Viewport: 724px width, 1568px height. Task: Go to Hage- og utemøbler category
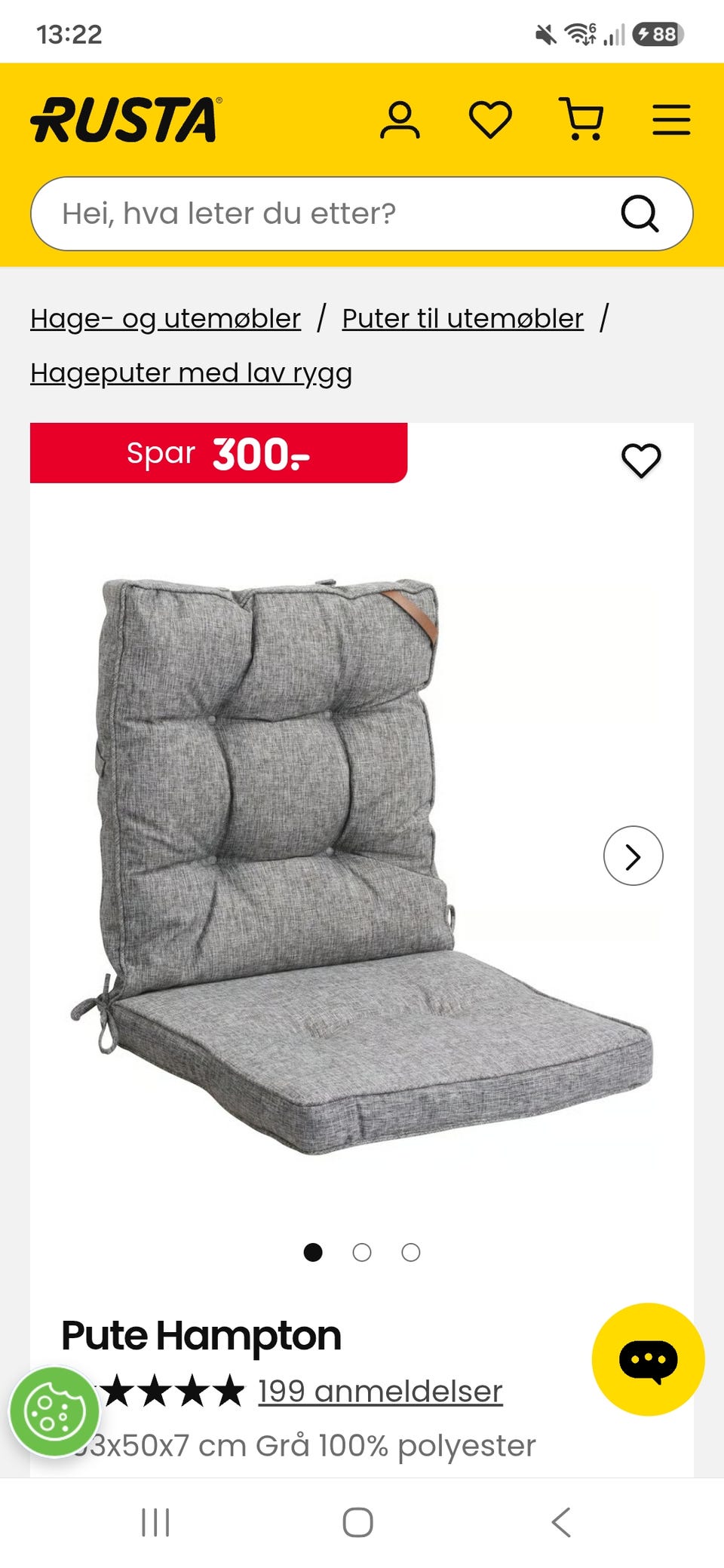[165, 319]
